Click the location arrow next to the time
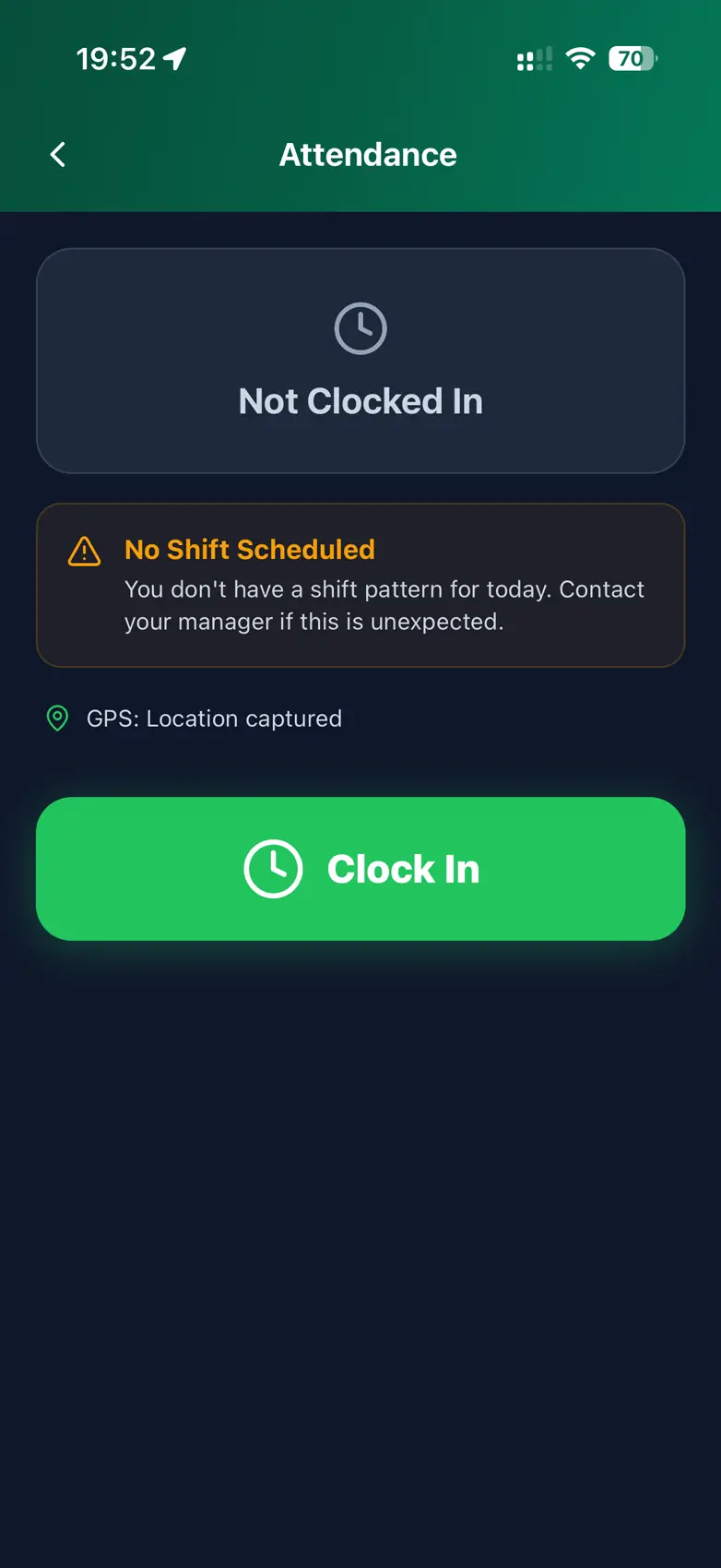Screen dimensions: 721x1568 tap(174, 56)
